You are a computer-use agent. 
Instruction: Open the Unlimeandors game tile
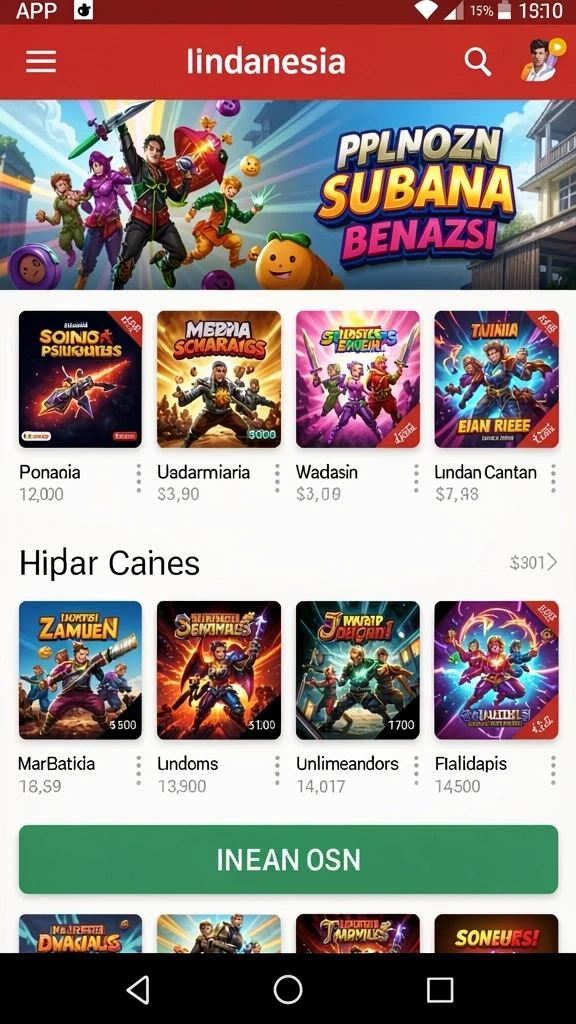[358, 670]
